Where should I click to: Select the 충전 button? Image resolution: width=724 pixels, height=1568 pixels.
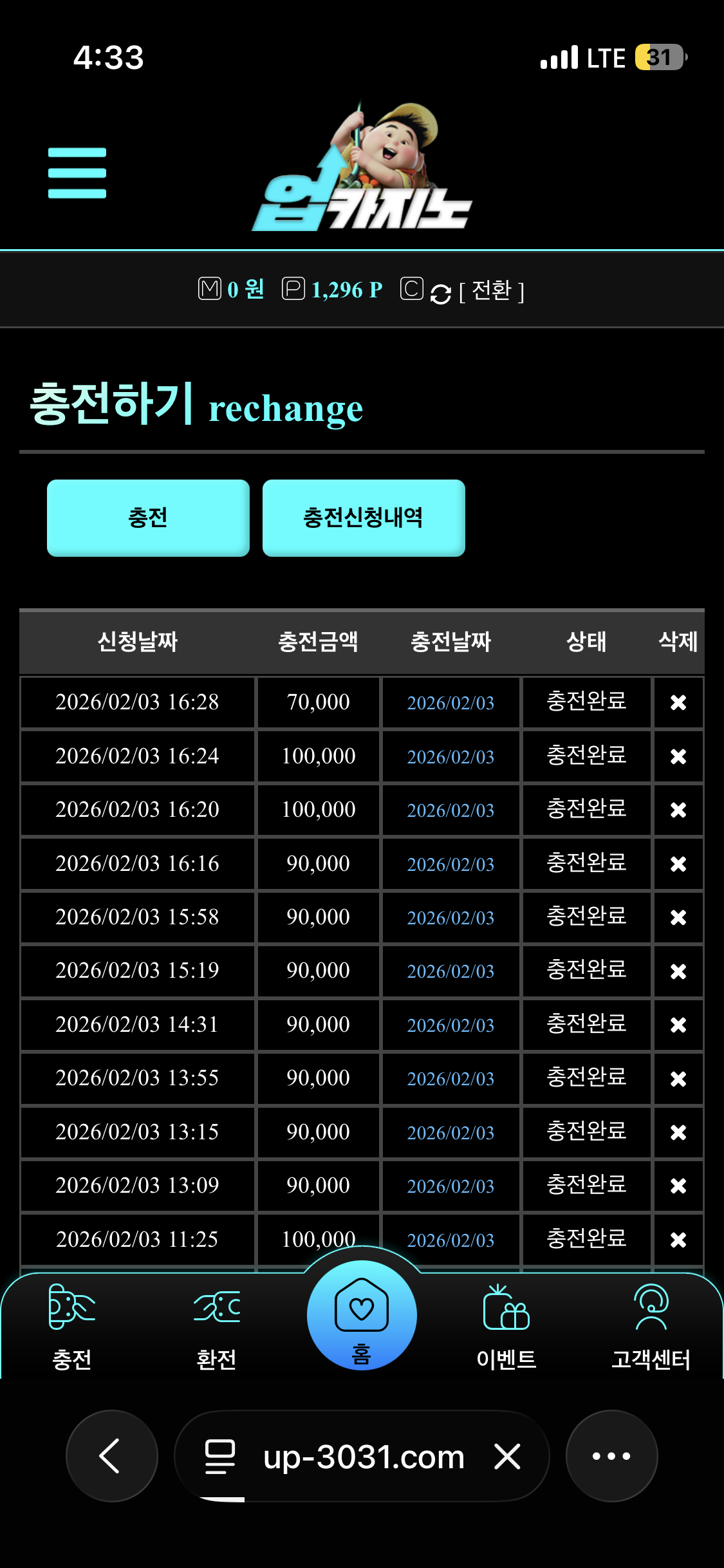tap(148, 518)
